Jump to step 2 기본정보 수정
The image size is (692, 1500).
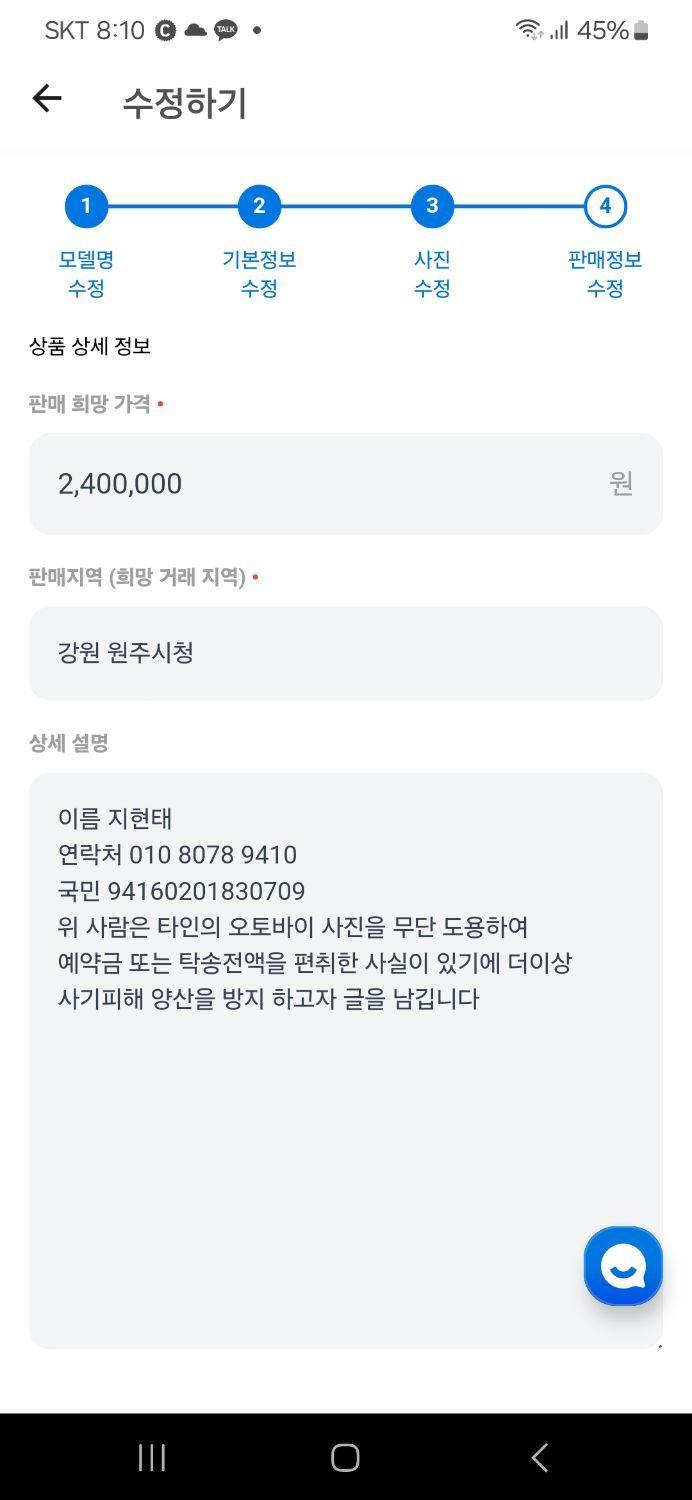coord(259,207)
